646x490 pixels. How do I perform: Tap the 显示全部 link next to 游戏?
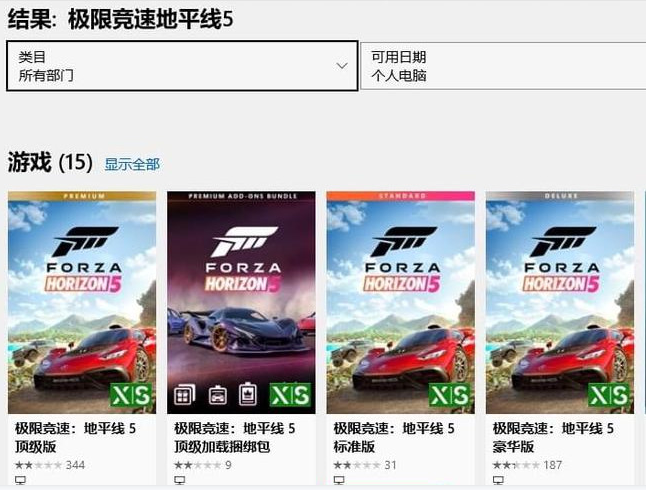(x=132, y=164)
